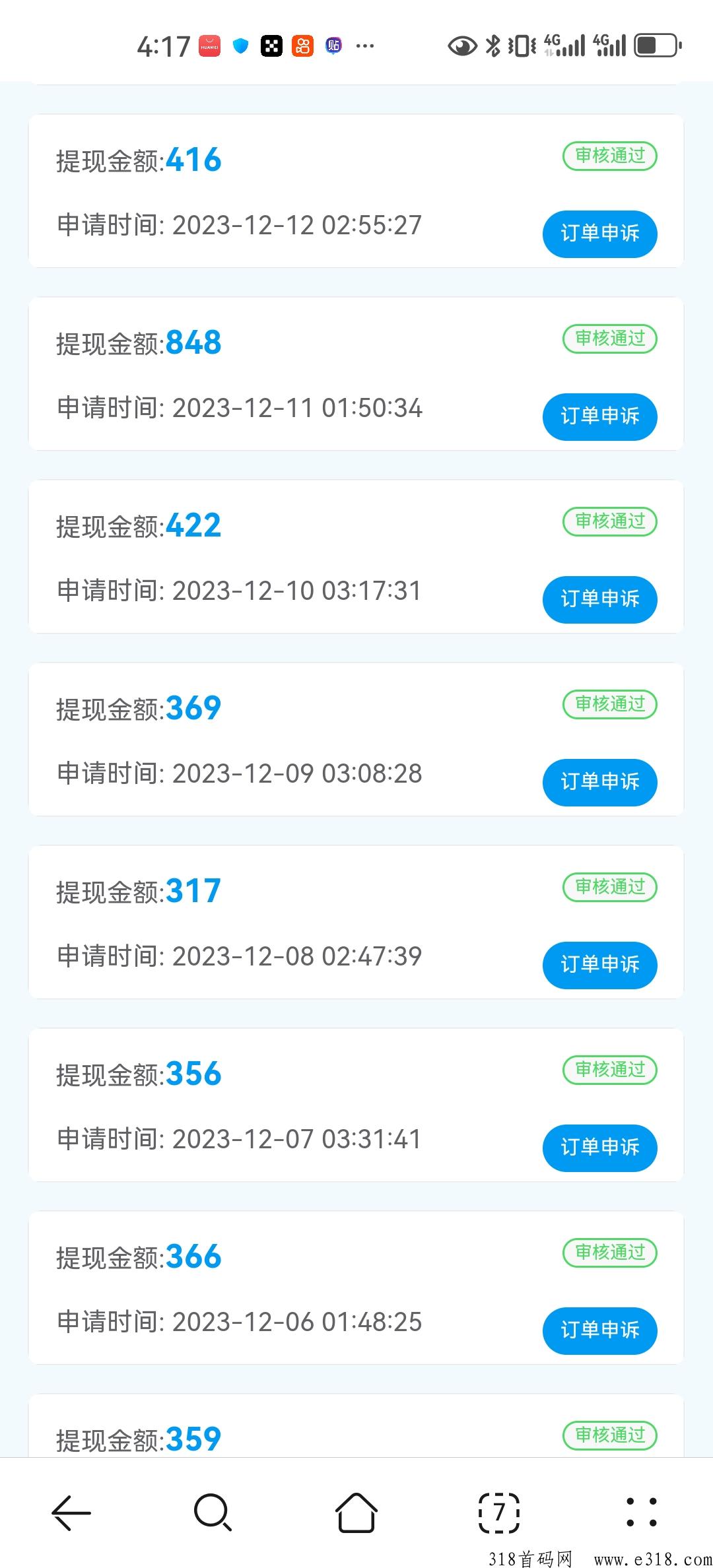Submit an appeal for the 356 withdrawal
The image size is (713, 1568).
coord(599,1148)
